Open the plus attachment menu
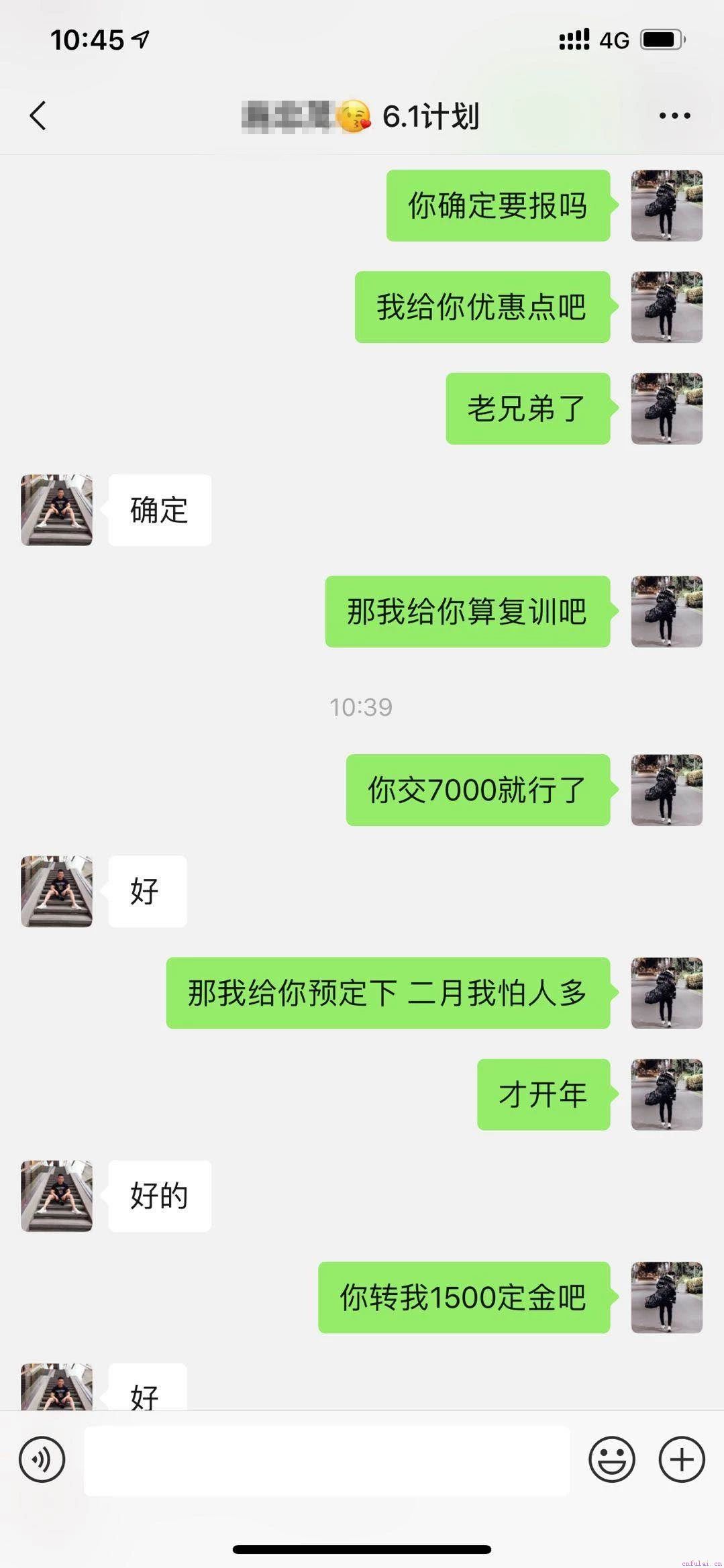This screenshot has width=724, height=1568. pos(682,1459)
